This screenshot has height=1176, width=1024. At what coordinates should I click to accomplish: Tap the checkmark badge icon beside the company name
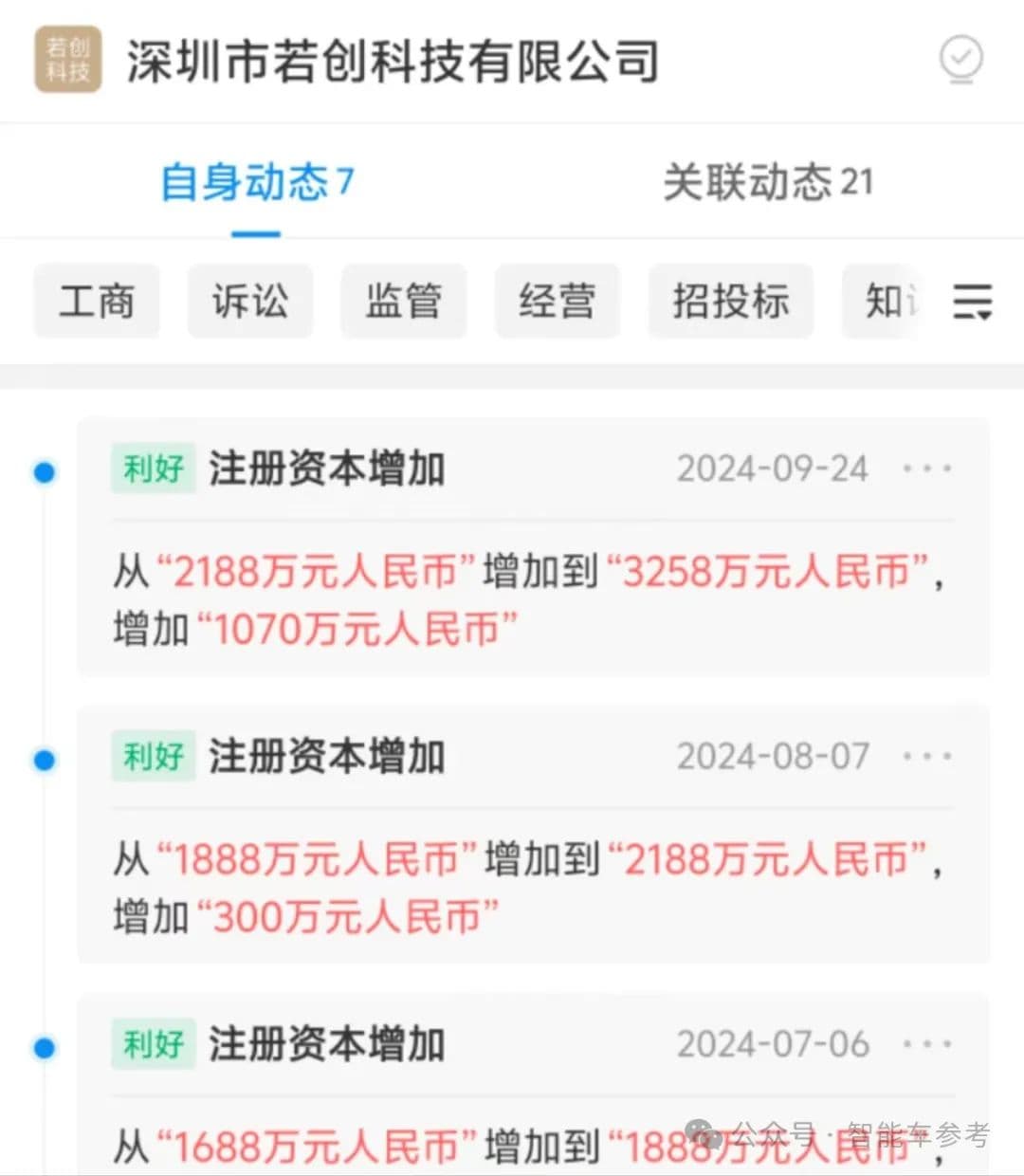click(960, 59)
